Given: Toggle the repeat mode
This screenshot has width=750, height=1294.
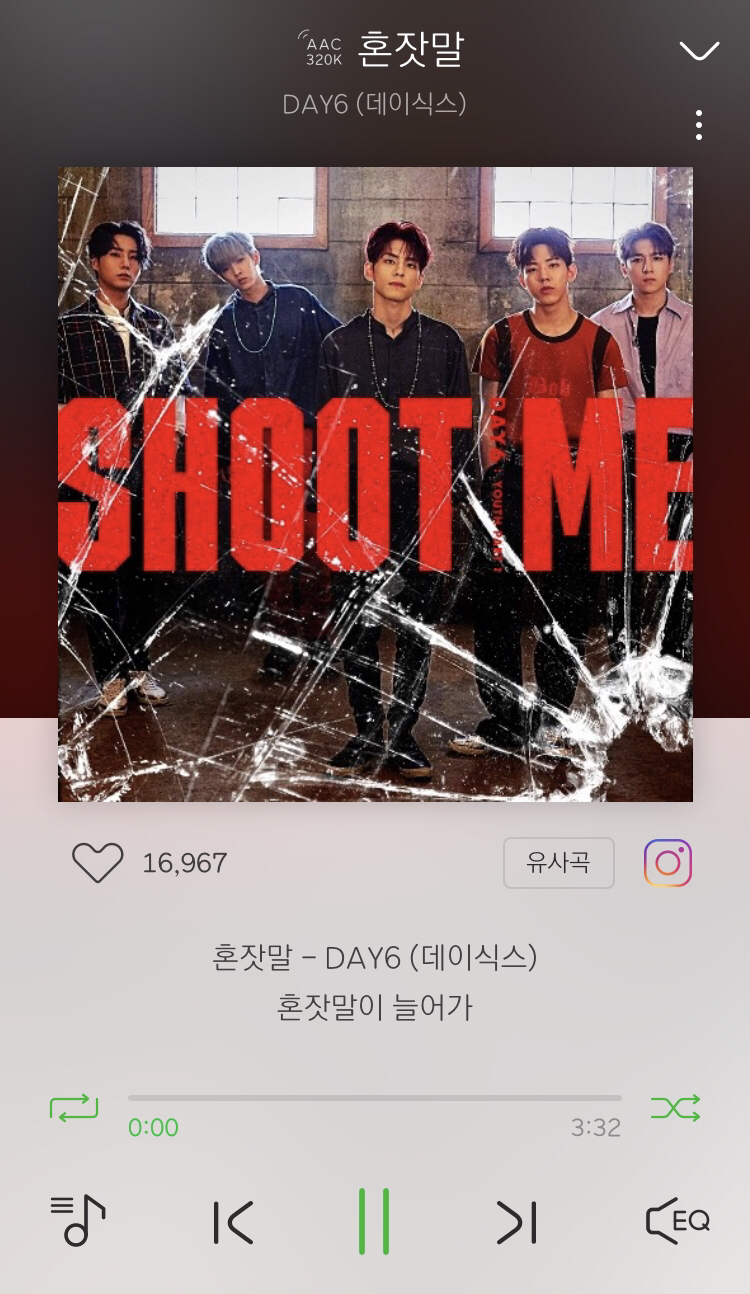Looking at the screenshot, I should coord(74,1107).
